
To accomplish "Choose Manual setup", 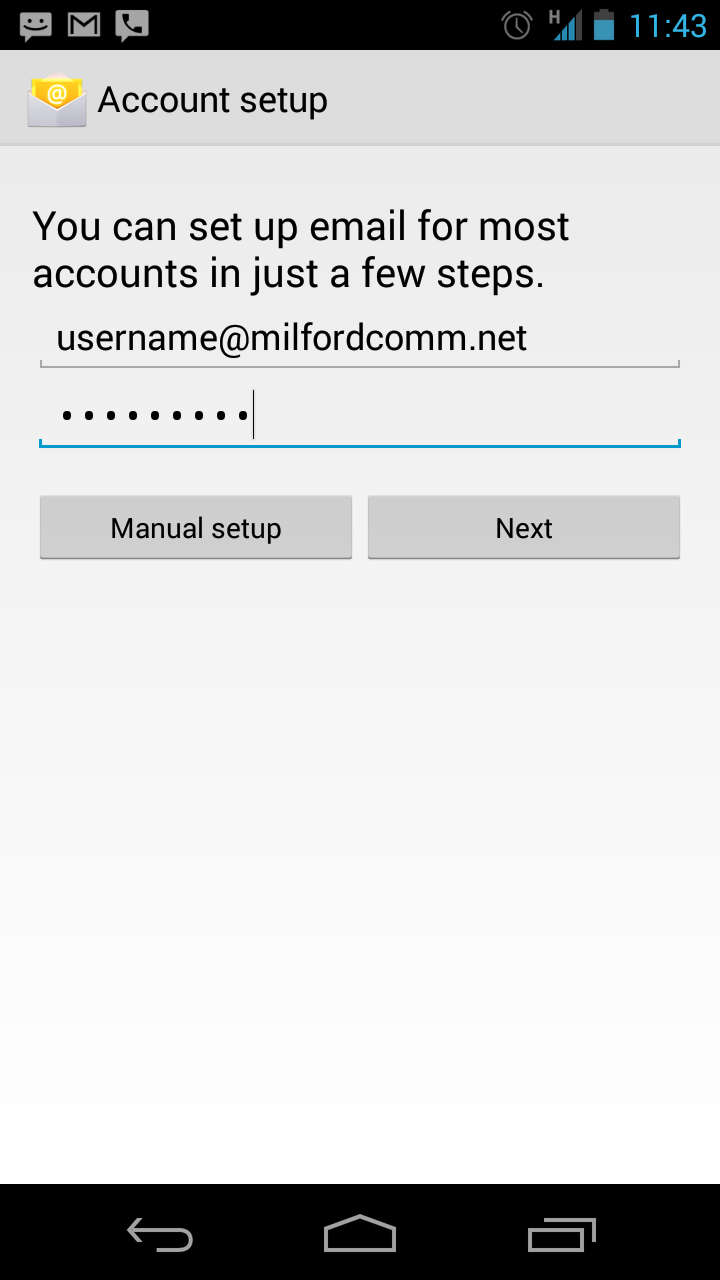I will coord(196,527).
